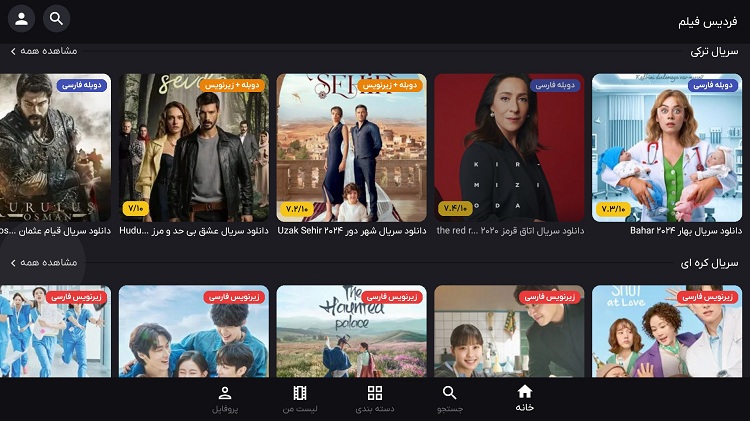The image size is (750, 421).
Task: Switch to the دسته بندی categories tab
Action: click(x=375, y=398)
